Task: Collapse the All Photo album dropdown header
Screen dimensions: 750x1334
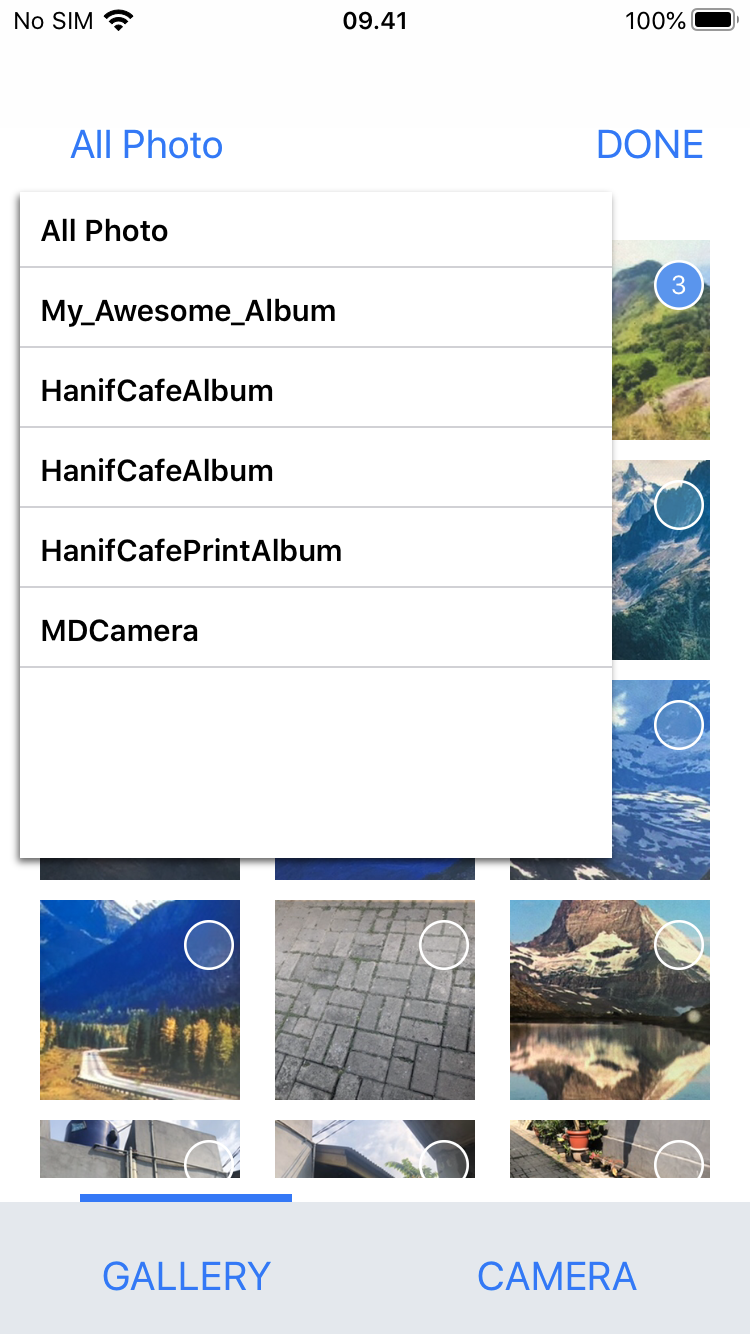Action: (147, 145)
